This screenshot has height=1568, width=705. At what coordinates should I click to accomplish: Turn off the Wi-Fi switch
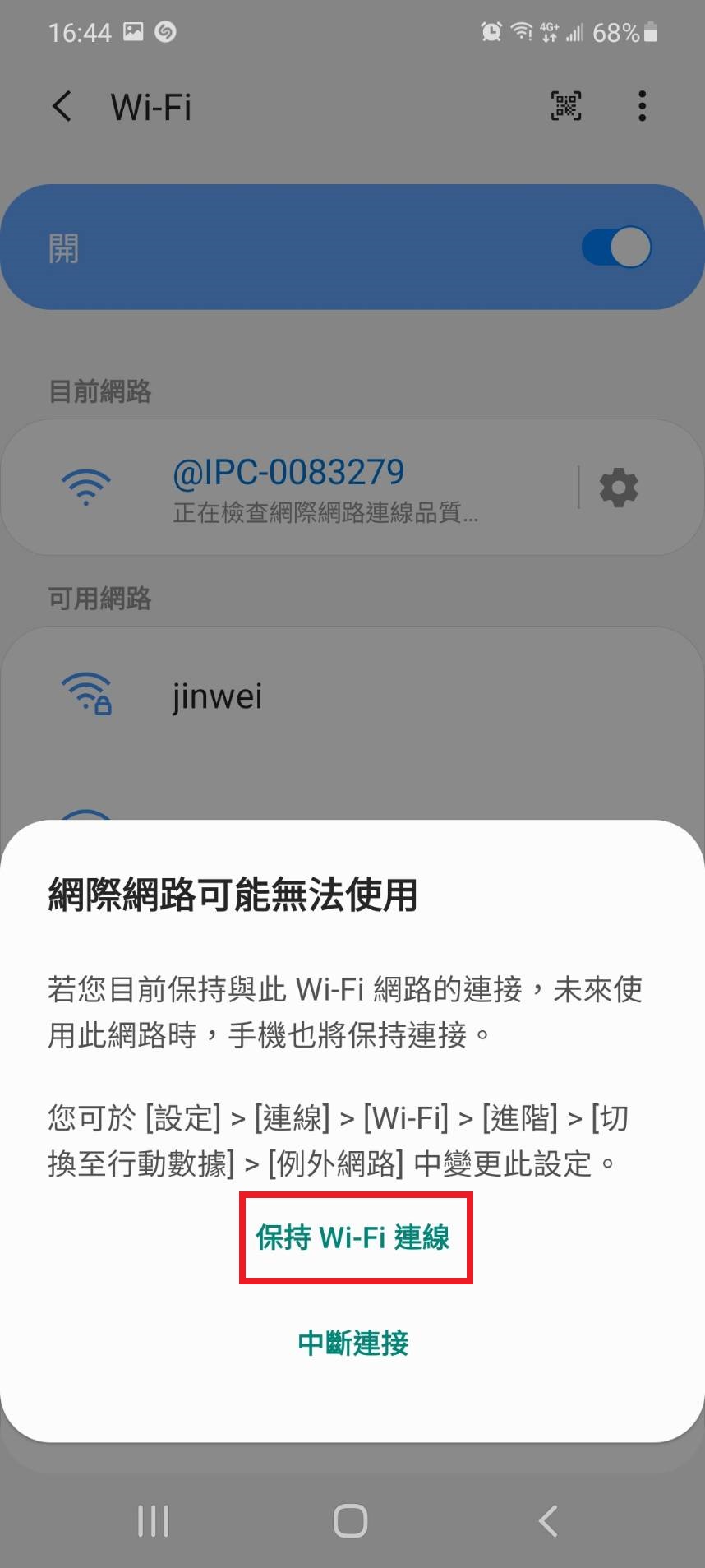616,247
